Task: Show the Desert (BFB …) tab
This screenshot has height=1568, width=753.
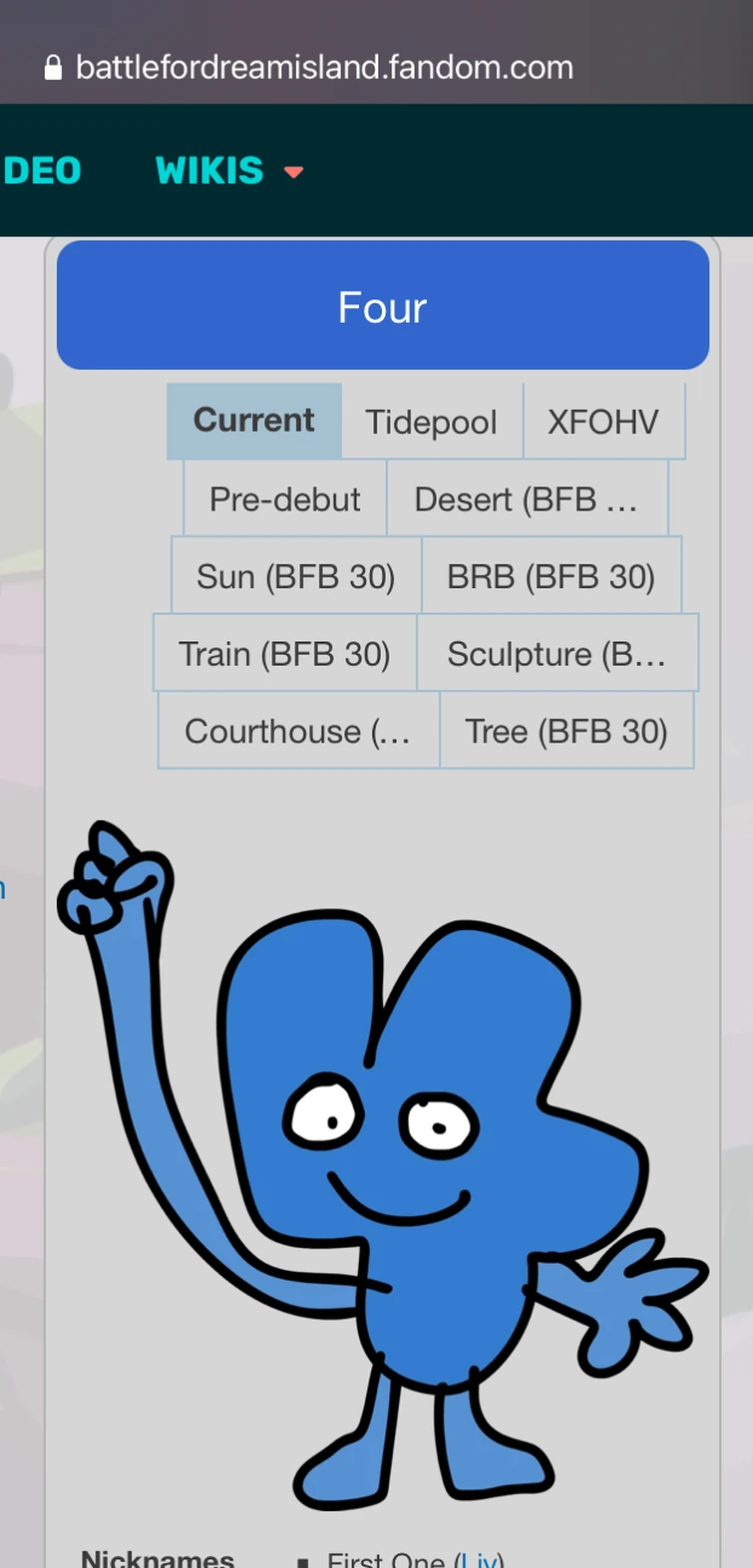Action: [526, 498]
